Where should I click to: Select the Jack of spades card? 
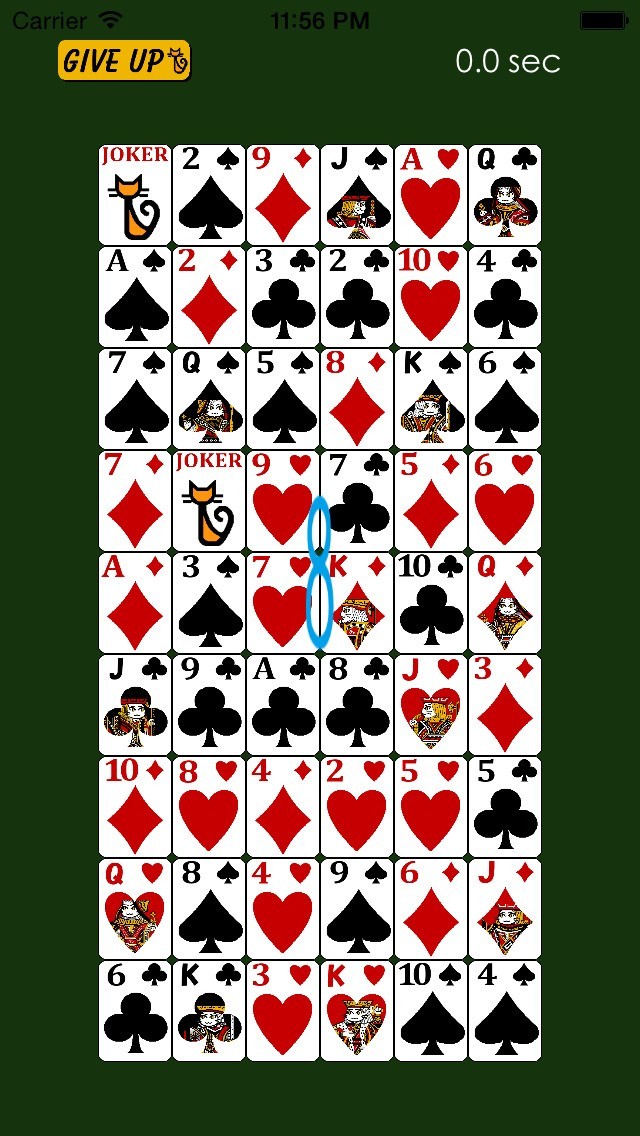(x=357, y=195)
